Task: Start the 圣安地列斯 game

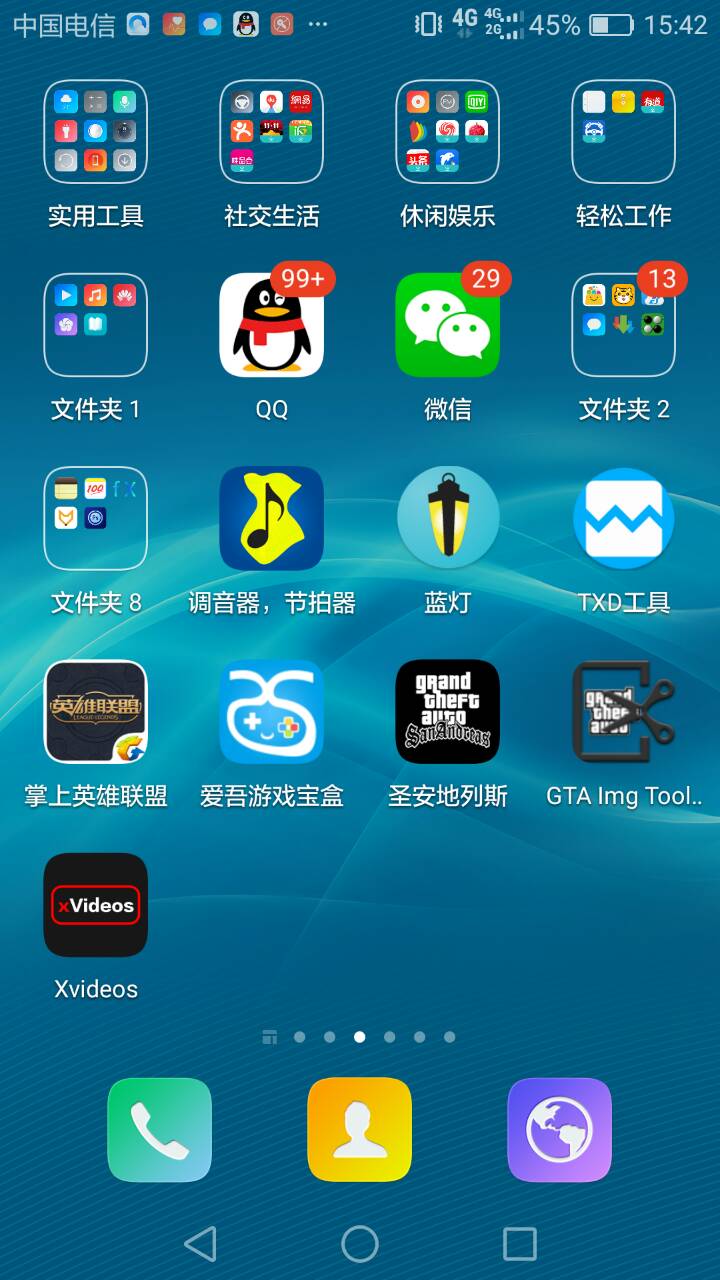Action: coord(447,711)
